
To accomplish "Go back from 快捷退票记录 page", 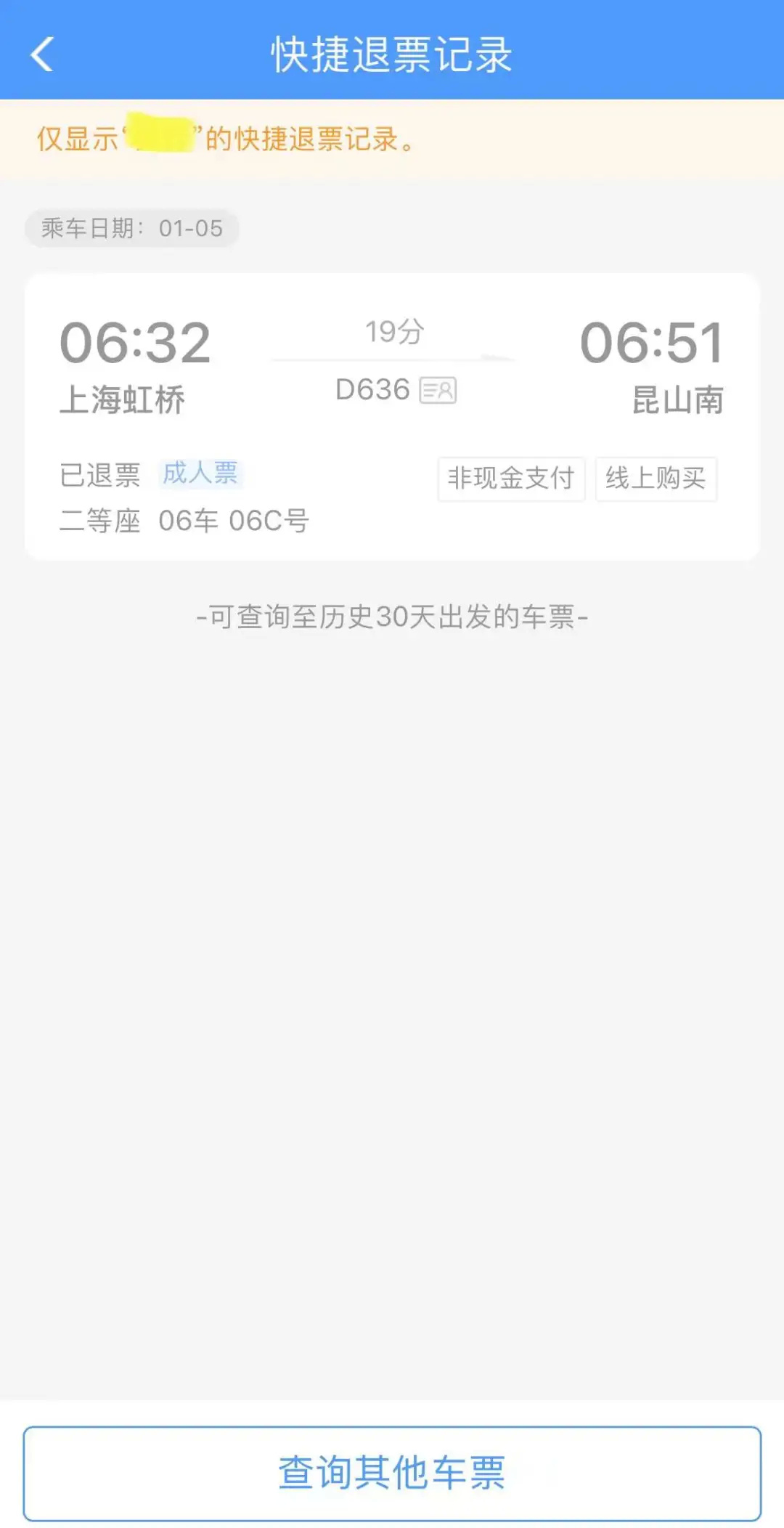I will point(42,54).
